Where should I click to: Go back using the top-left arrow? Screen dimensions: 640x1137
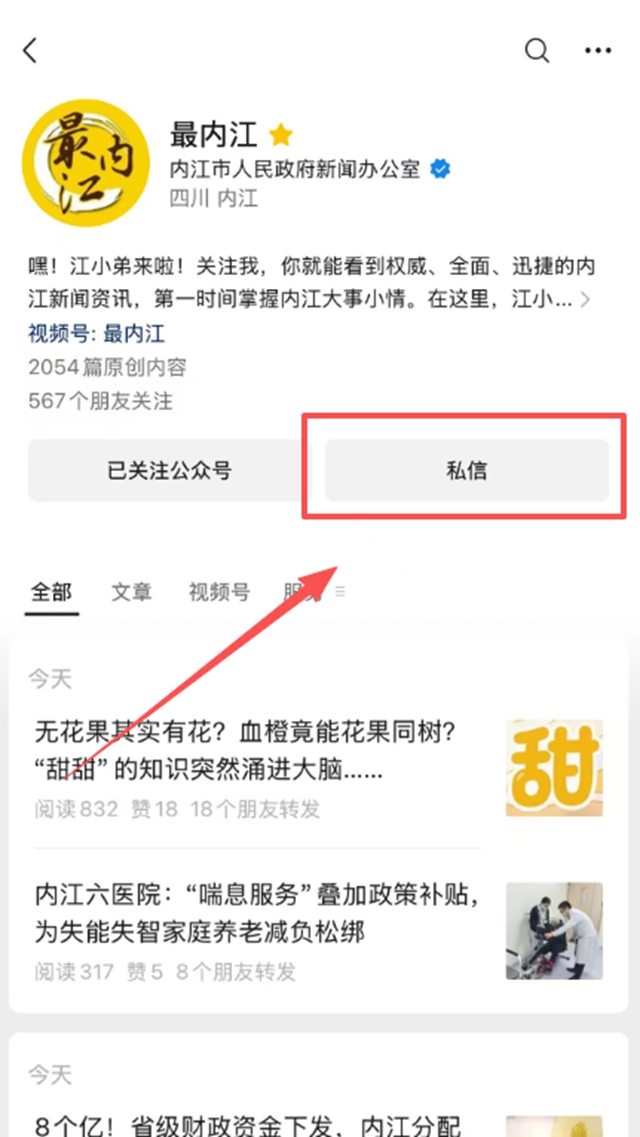30,50
